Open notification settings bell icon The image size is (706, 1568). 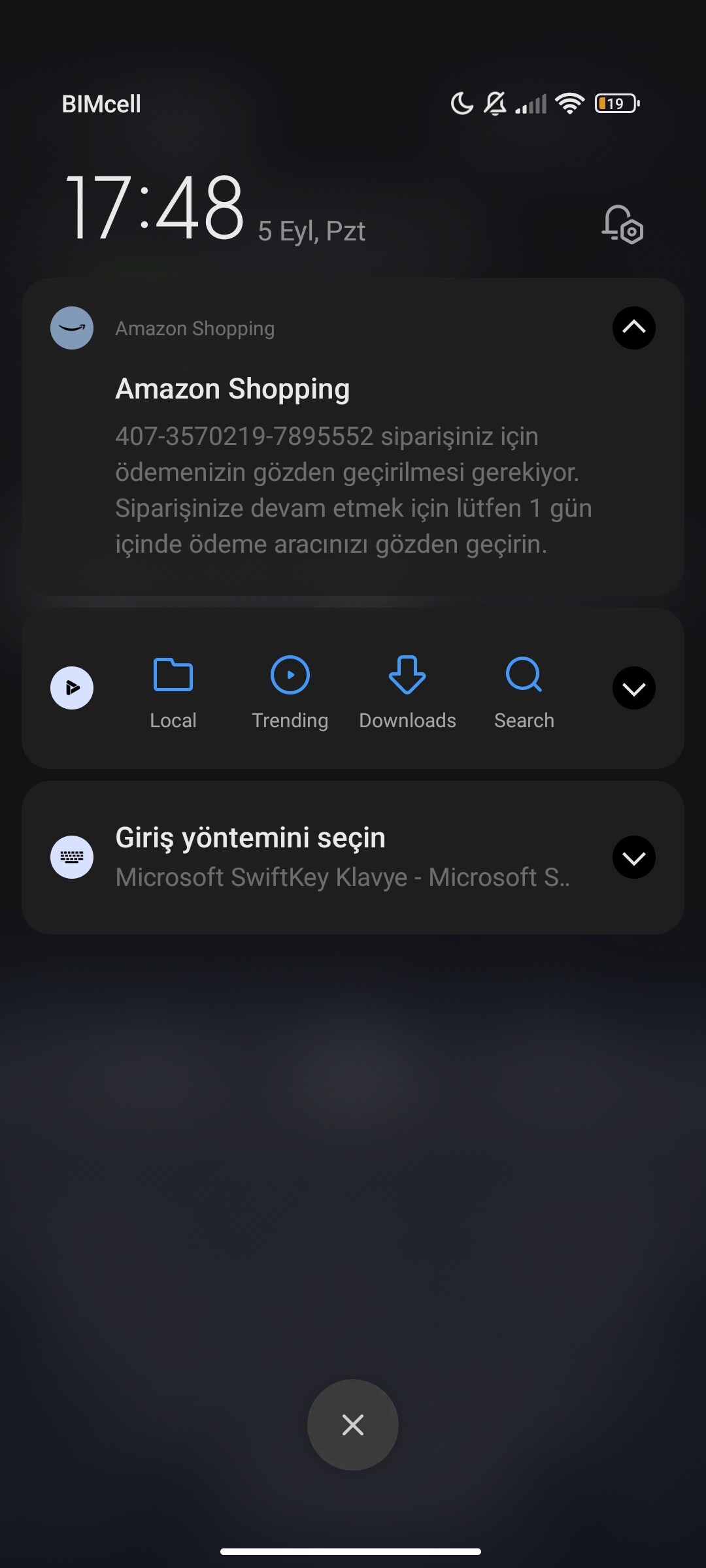tap(622, 225)
